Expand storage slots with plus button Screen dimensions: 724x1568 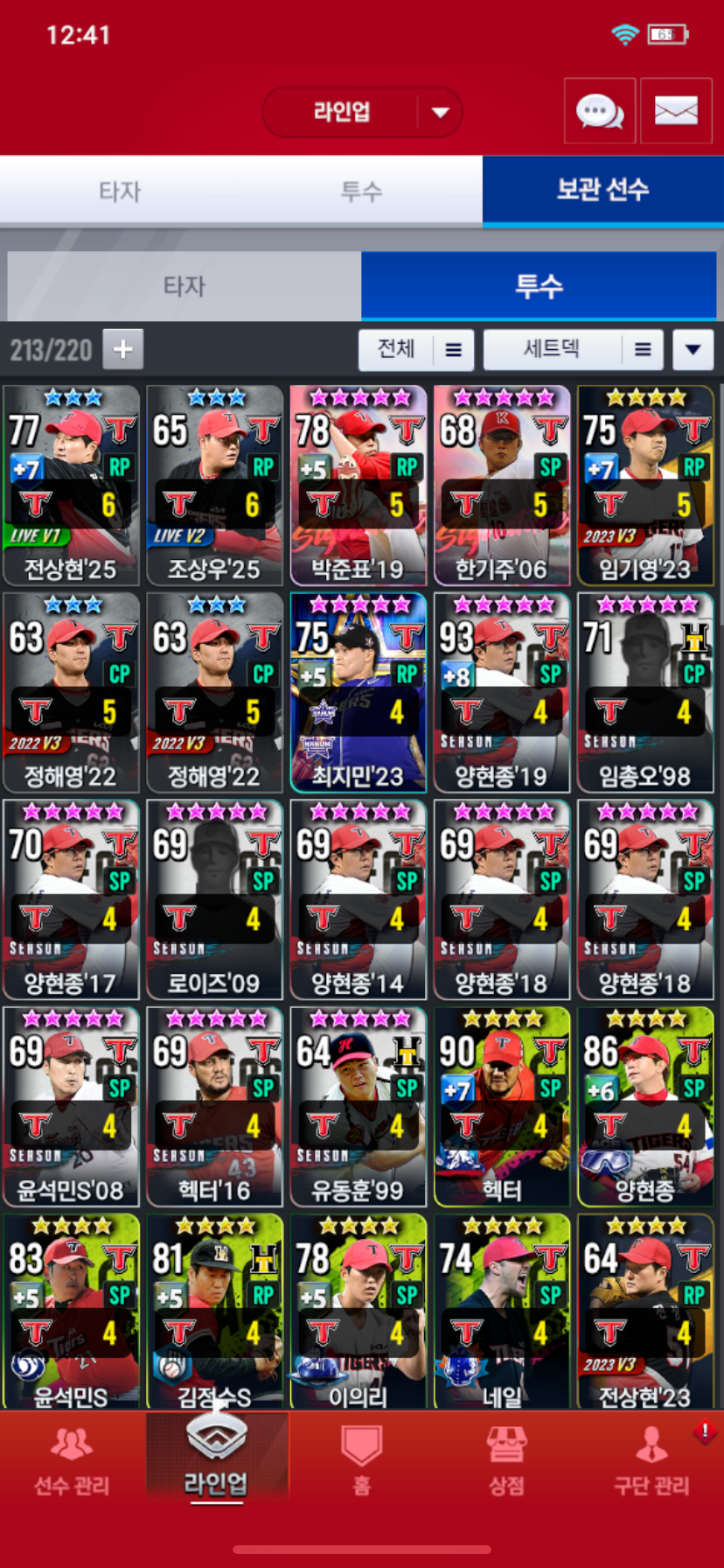click(123, 350)
